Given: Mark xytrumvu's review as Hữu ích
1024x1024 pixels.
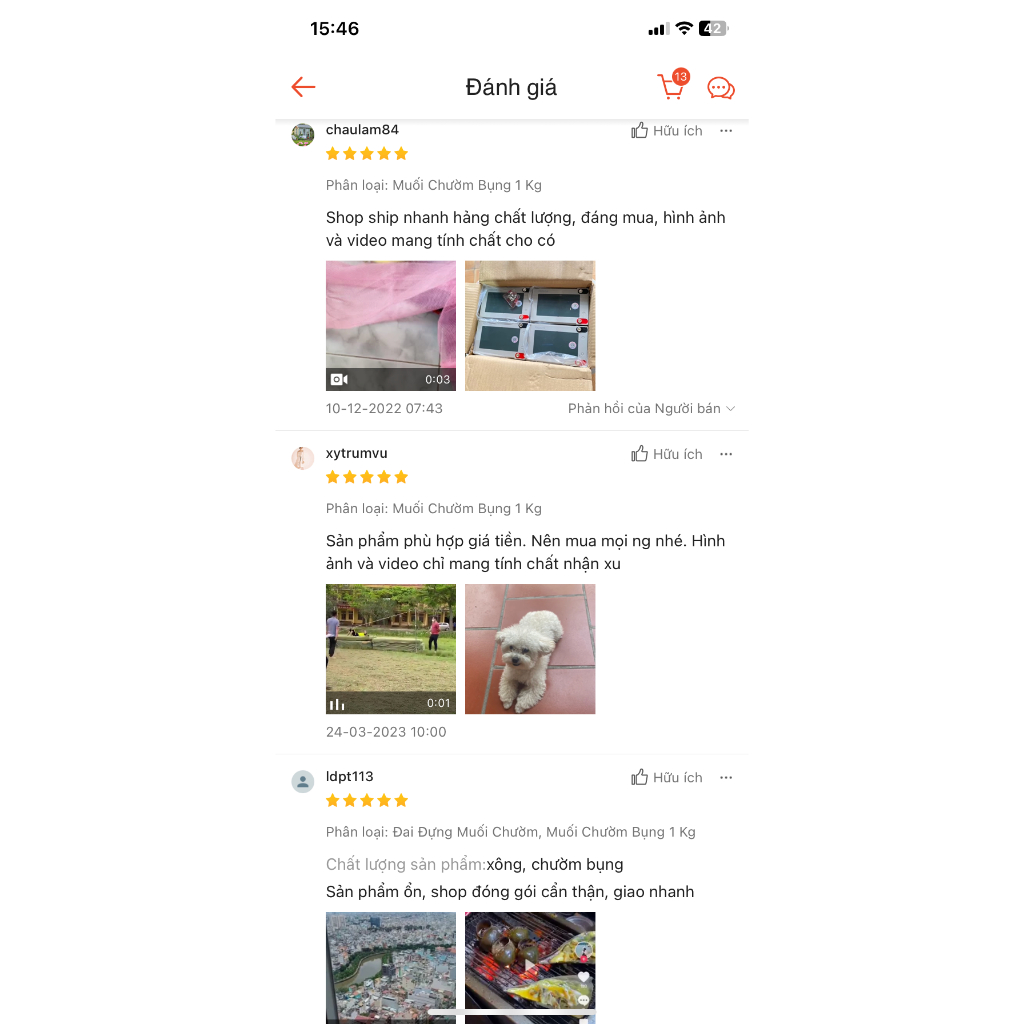Looking at the screenshot, I should (667, 454).
